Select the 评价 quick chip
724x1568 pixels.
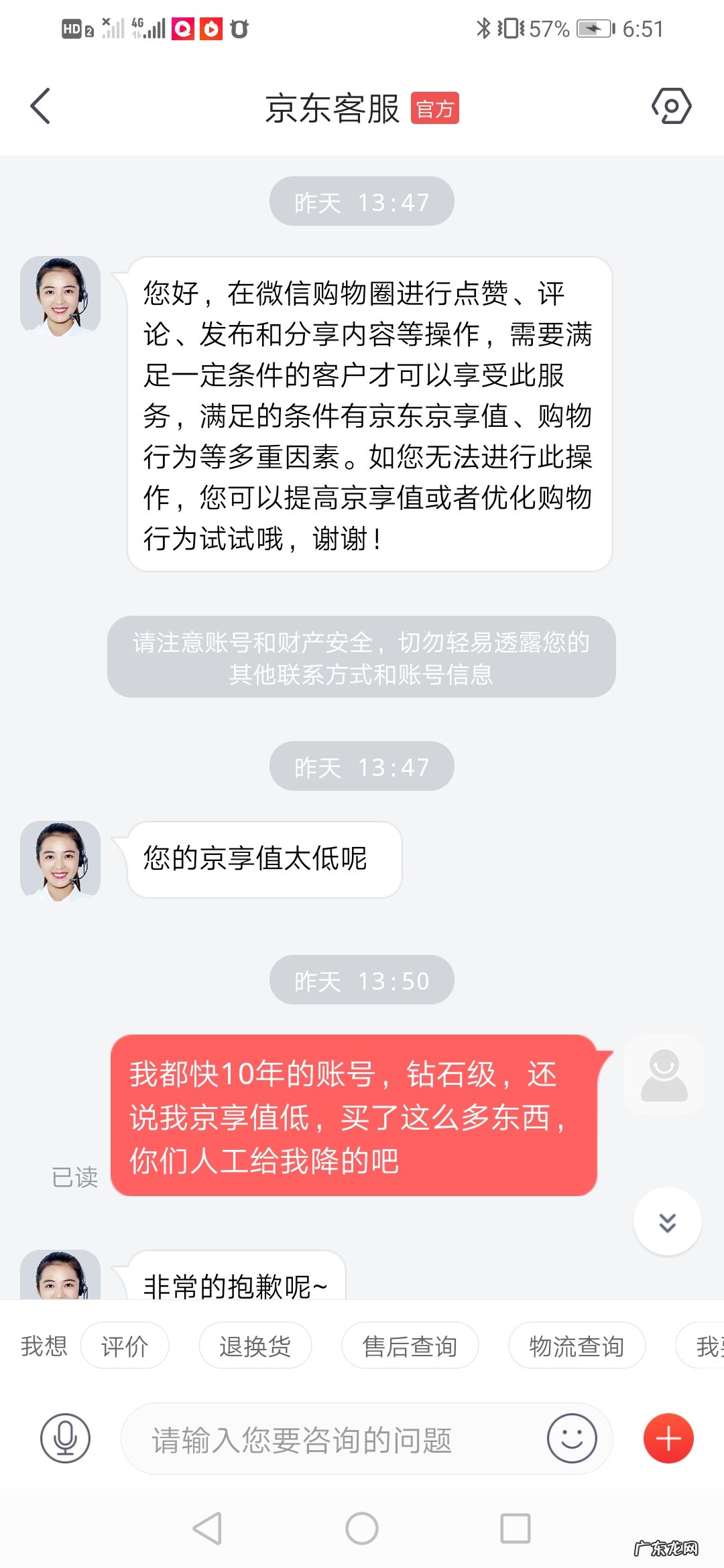pos(125,1346)
